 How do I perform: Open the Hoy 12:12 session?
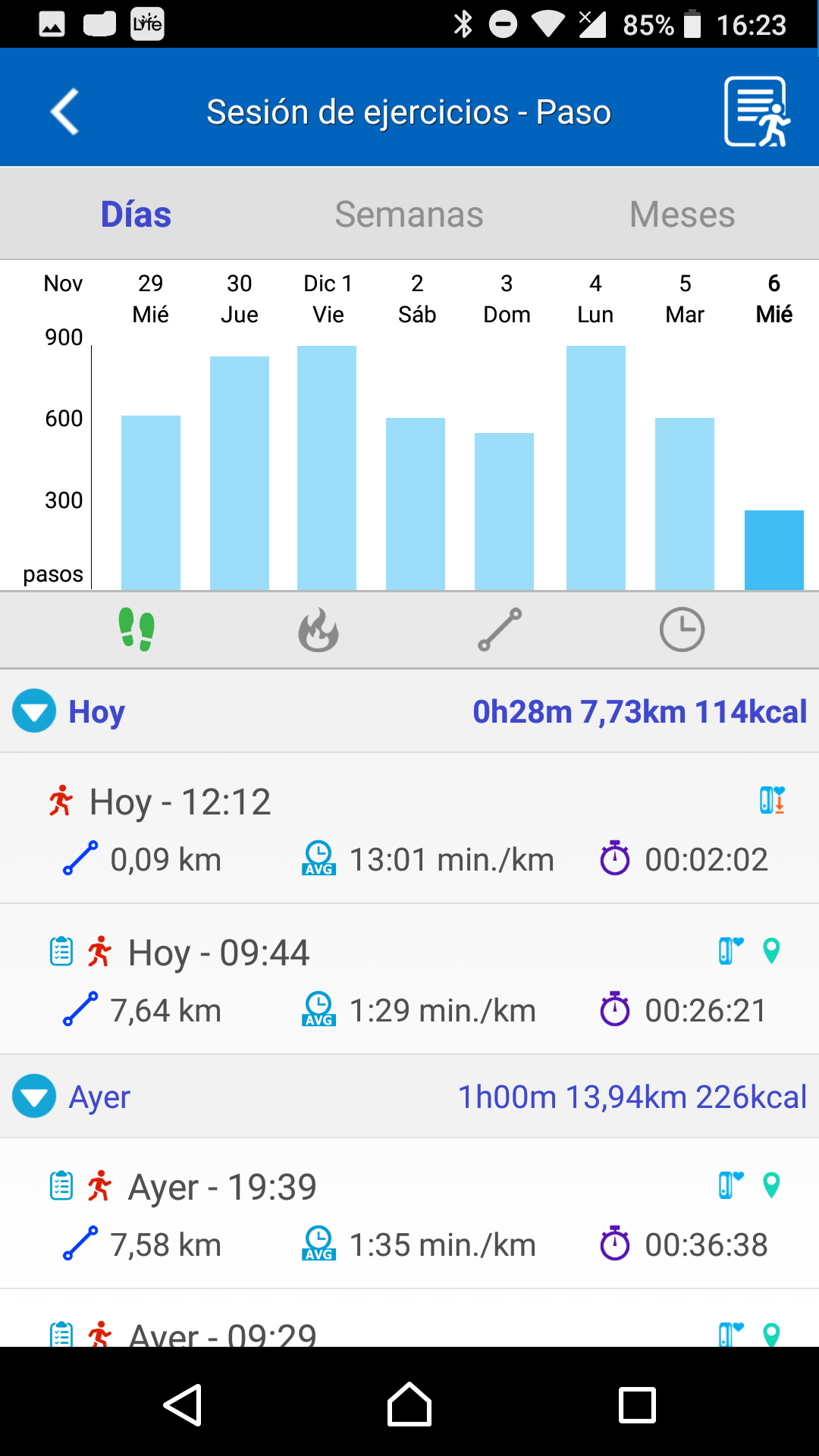(x=409, y=828)
